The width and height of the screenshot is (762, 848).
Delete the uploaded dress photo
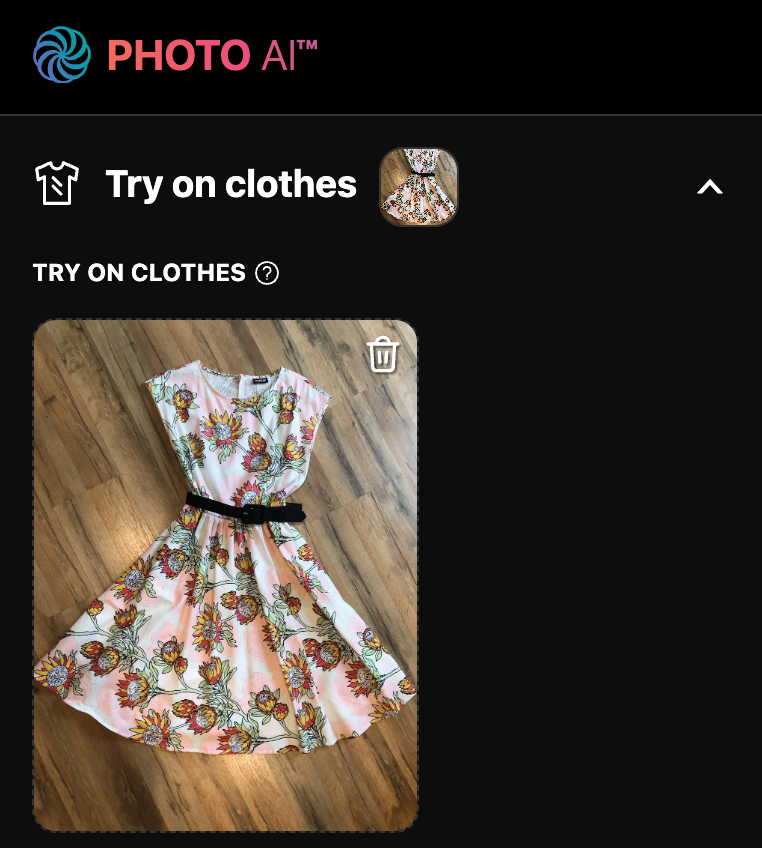383,354
